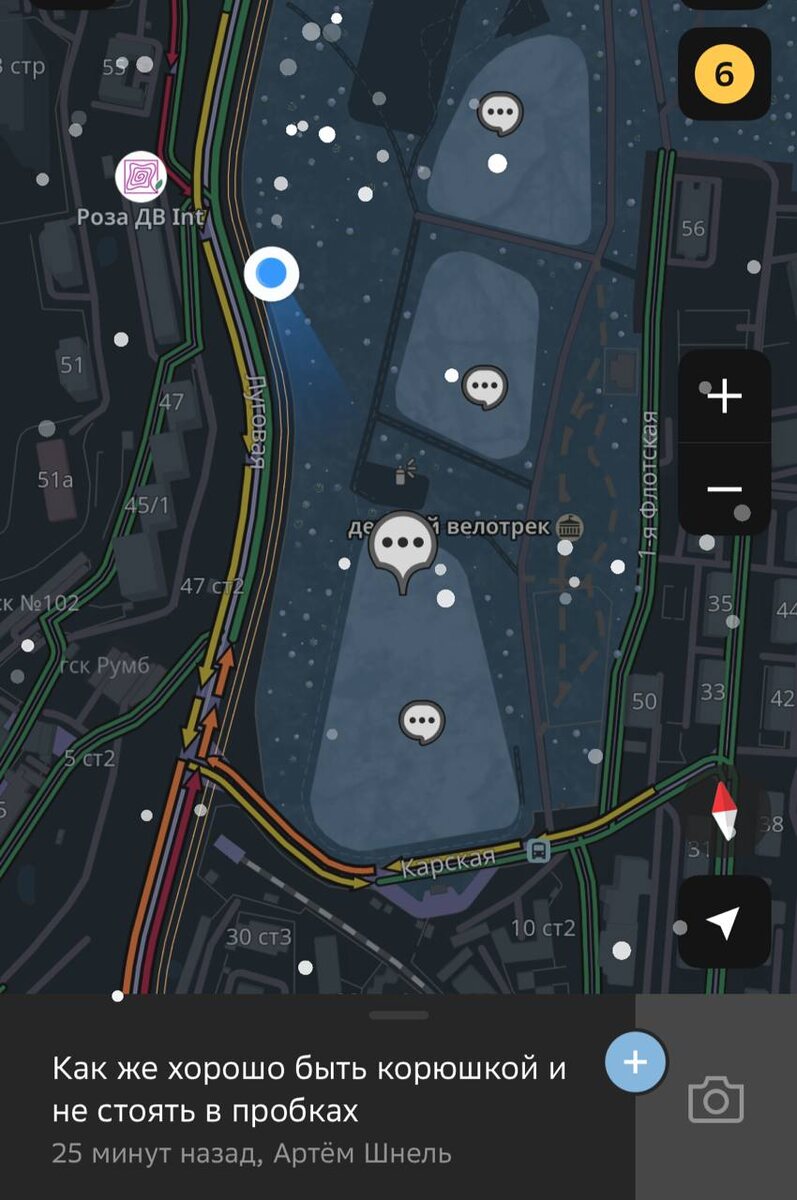Screen dimensions: 797x1200
Task: Tap the bus stop icon on Карская
Action: 539,851
